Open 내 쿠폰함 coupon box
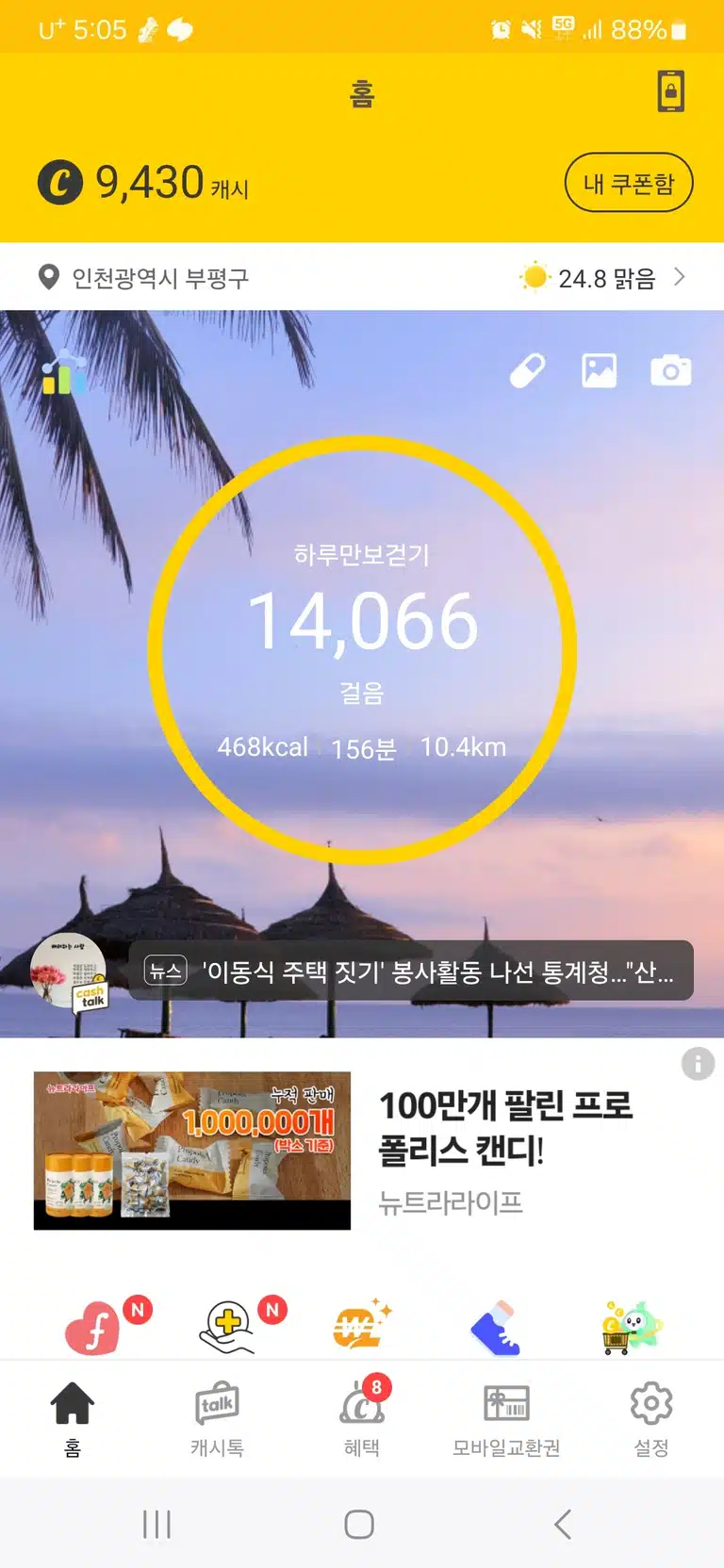 (629, 183)
